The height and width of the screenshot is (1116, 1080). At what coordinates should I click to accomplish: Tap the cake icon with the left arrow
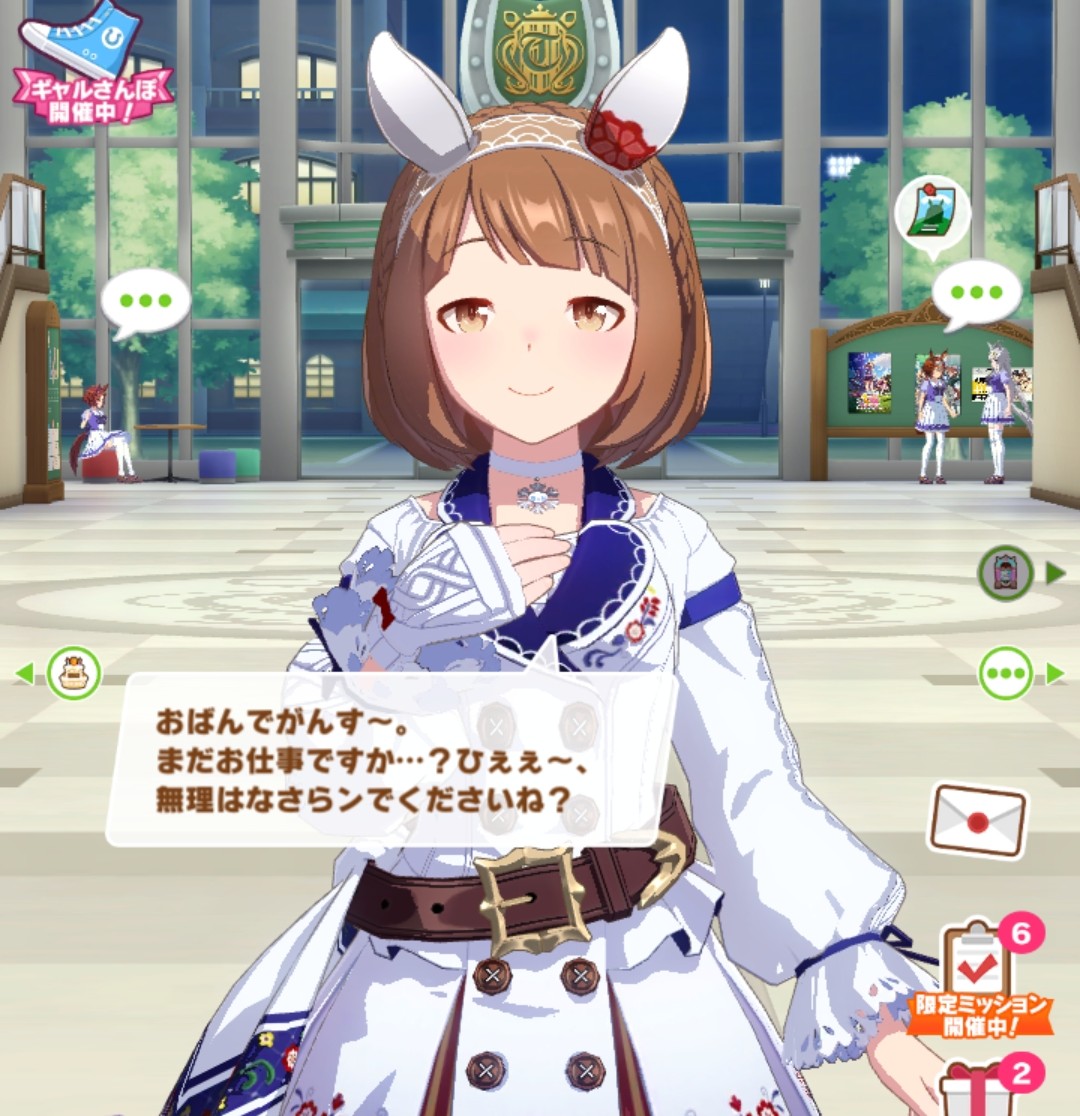pyautogui.click(x=73, y=673)
